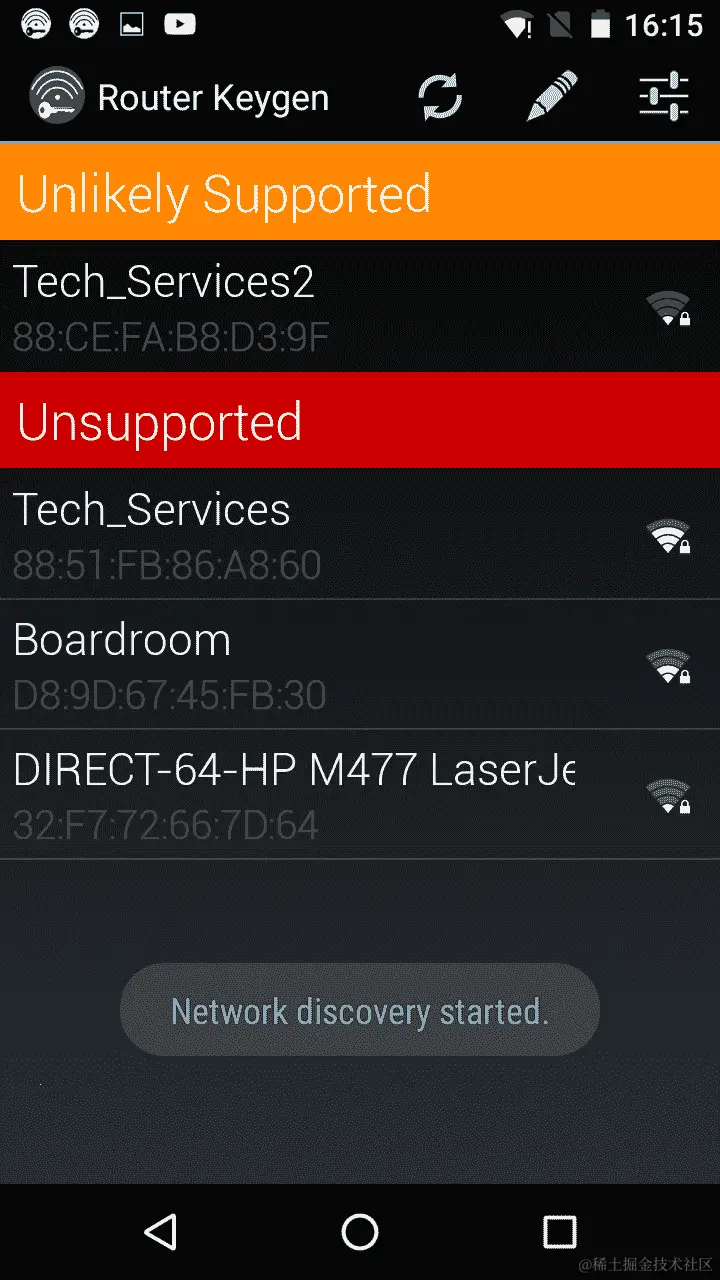This screenshot has width=720, height=1280.
Task: Open manual input pencil icon
Action: point(552,97)
